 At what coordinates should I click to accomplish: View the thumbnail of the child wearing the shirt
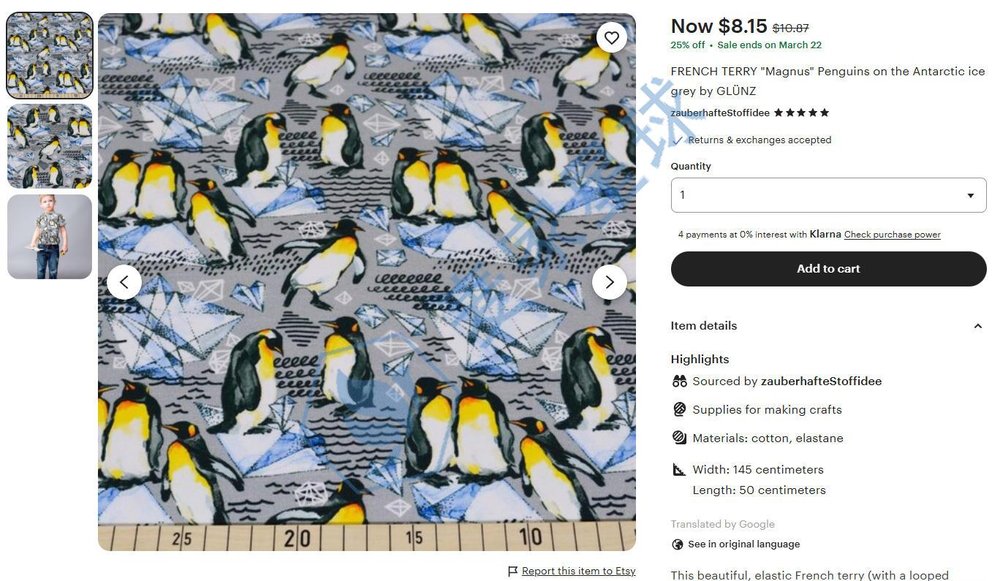tap(50, 237)
